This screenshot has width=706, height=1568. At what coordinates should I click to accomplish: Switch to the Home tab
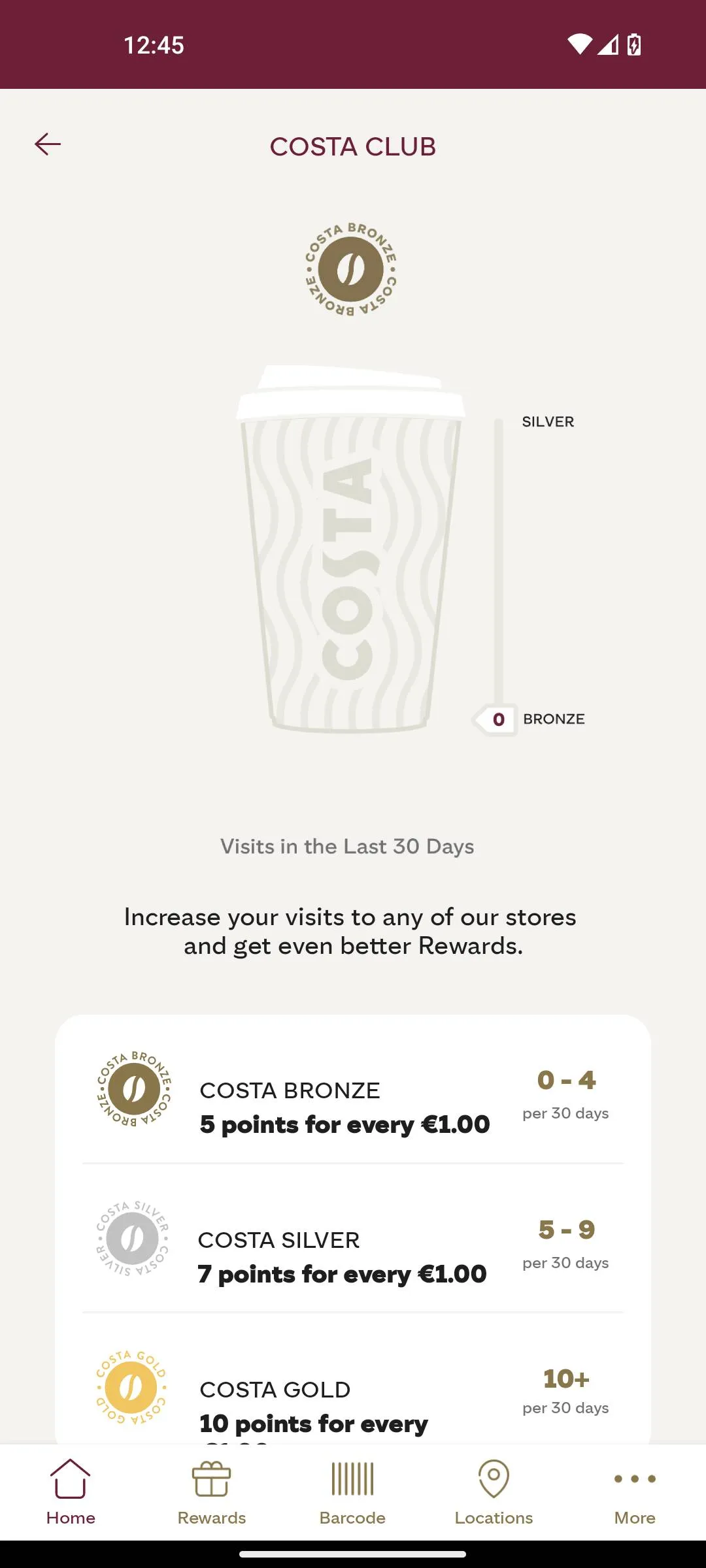click(x=71, y=1492)
